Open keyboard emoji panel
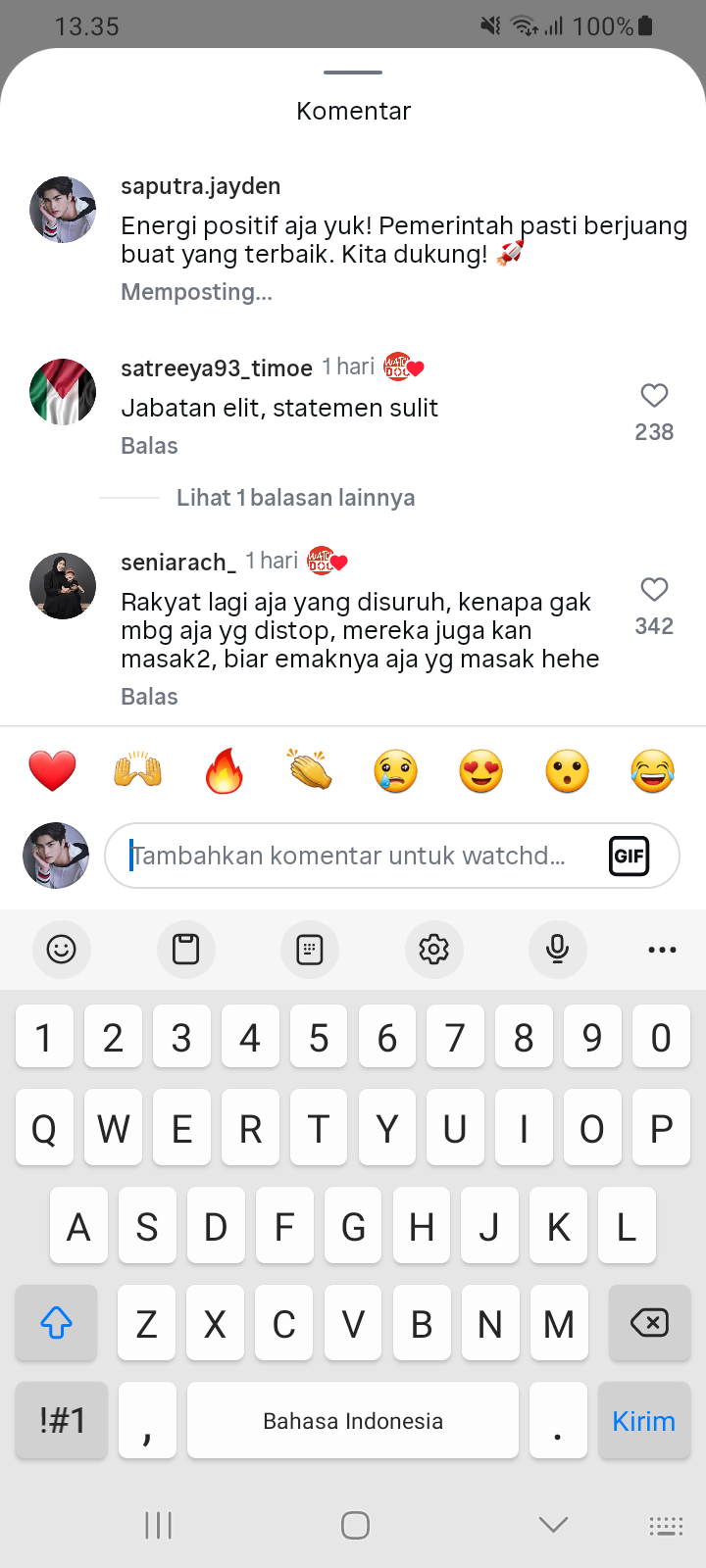This screenshot has height=1568, width=706. (62, 949)
